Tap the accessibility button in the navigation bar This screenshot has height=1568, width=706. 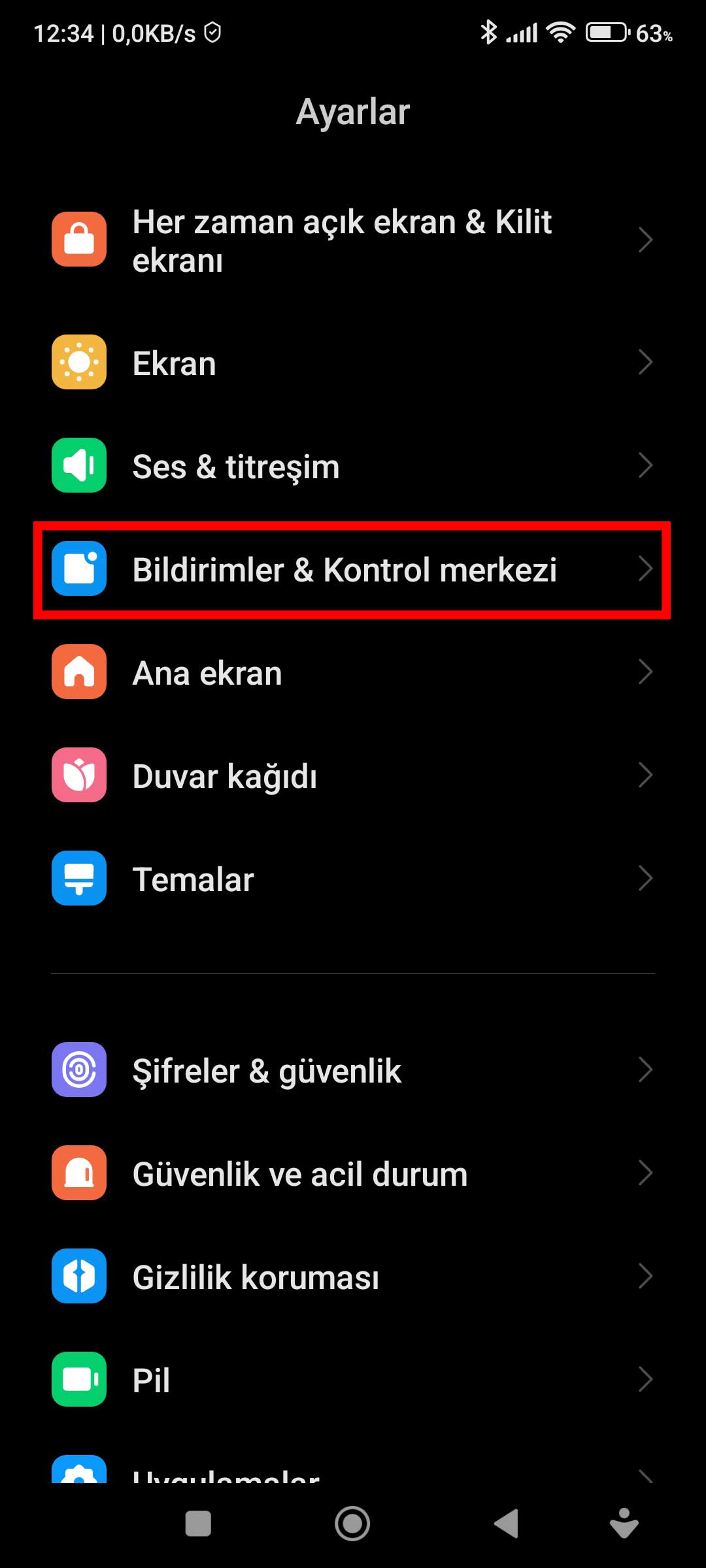[624, 1524]
